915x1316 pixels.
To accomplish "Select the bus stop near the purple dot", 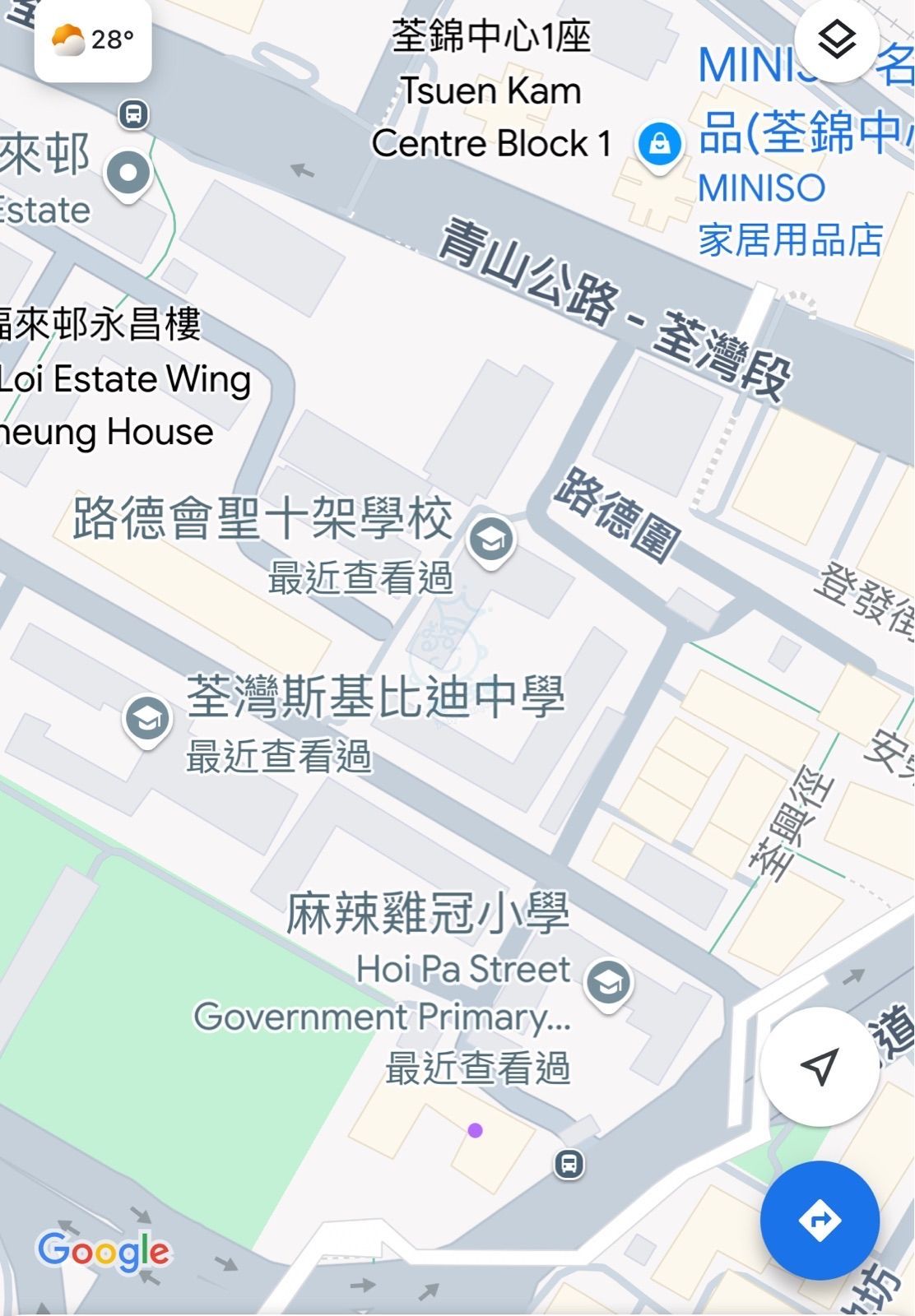I will (x=569, y=1164).
